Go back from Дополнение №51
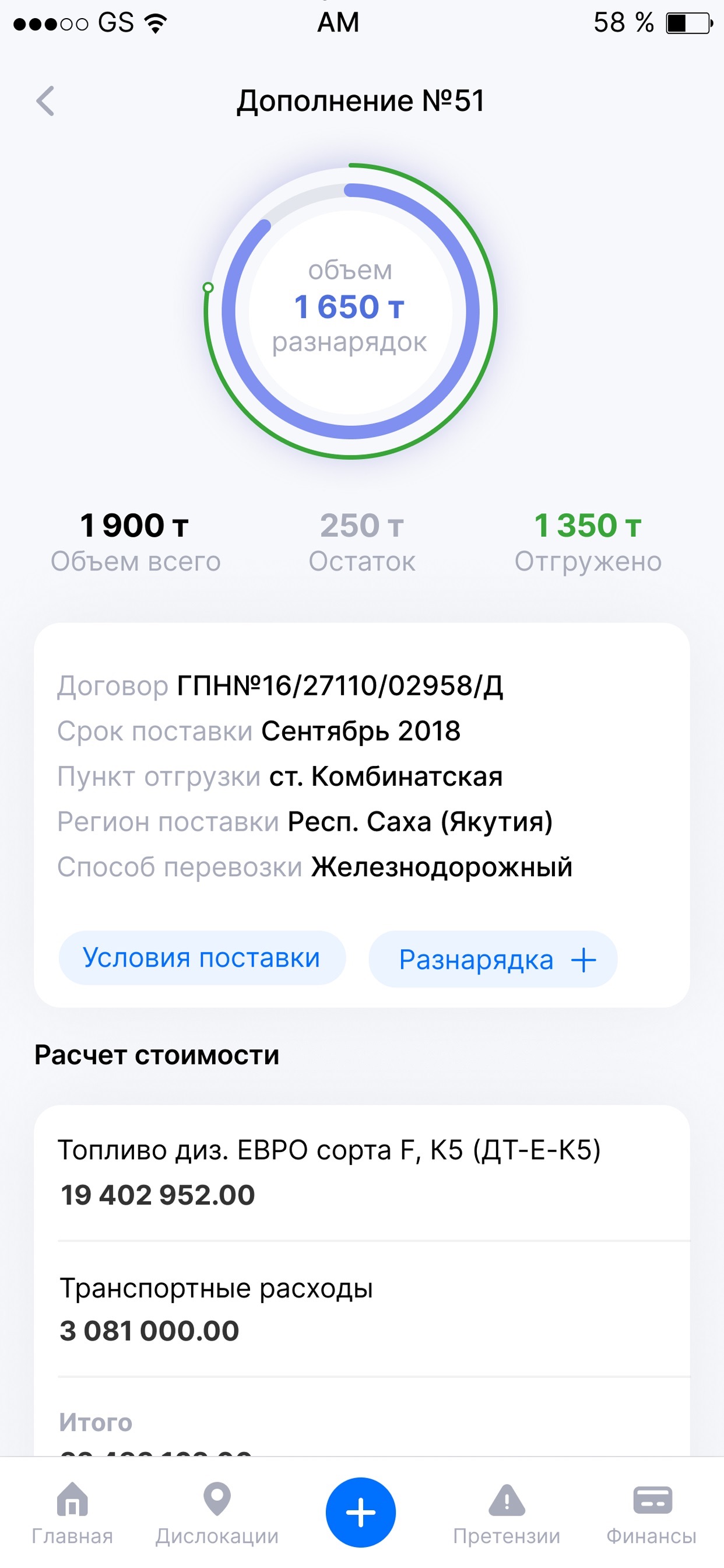 [x=45, y=101]
